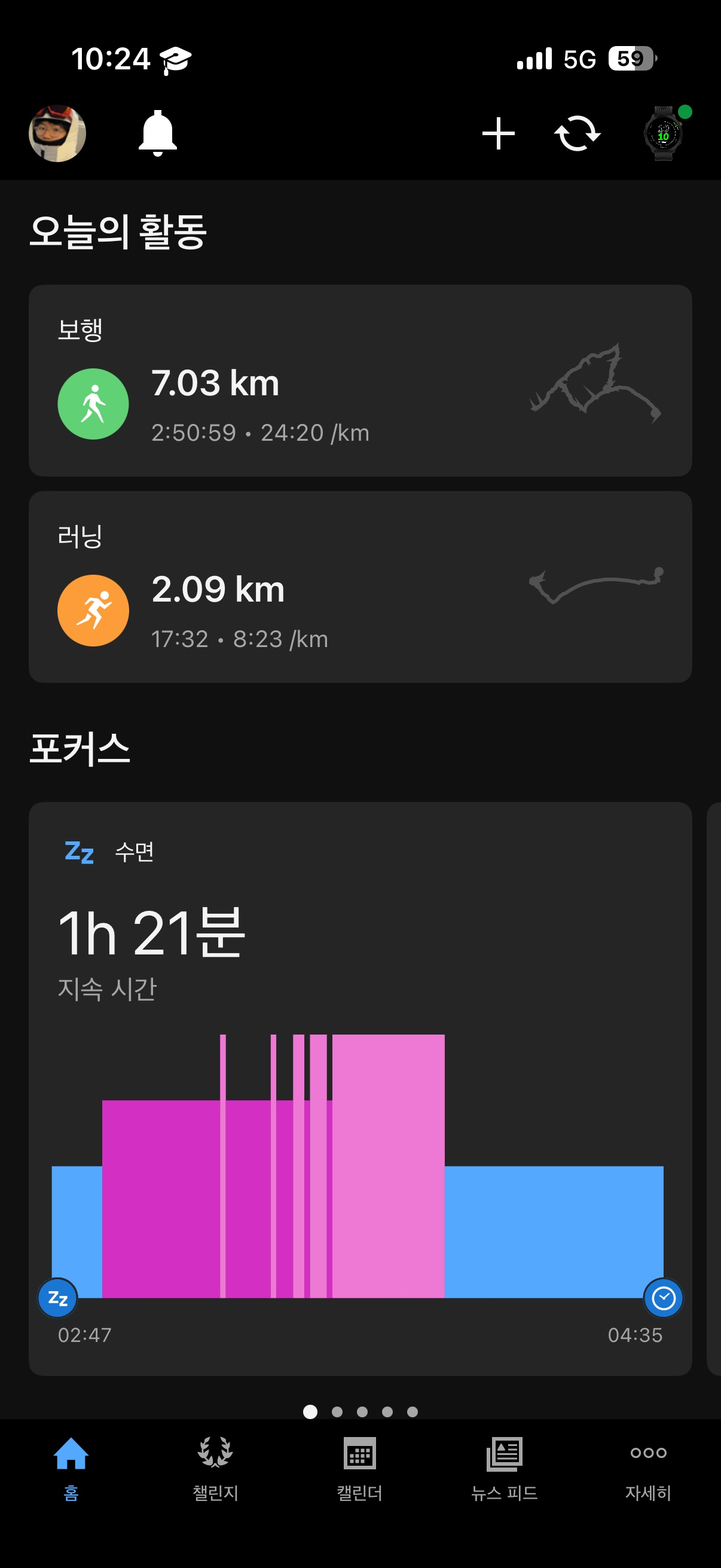Switch to the 뉴스 피드 tab
The image size is (721, 1568).
tap(504, 1468)
